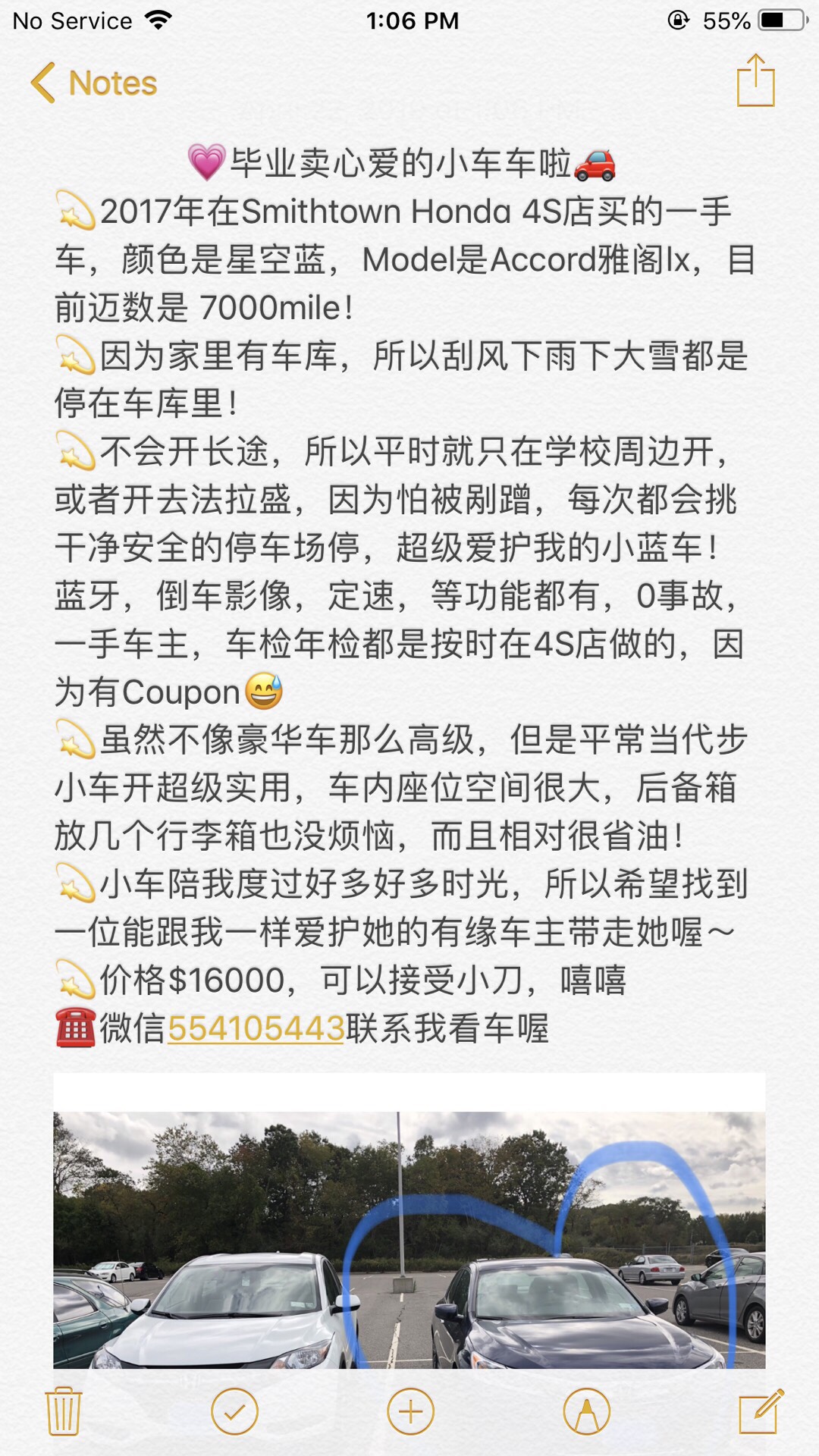The height and width of the screenshot is (1456, 819).
Task: Open the share sheet for this note
Action: (755, 80)
